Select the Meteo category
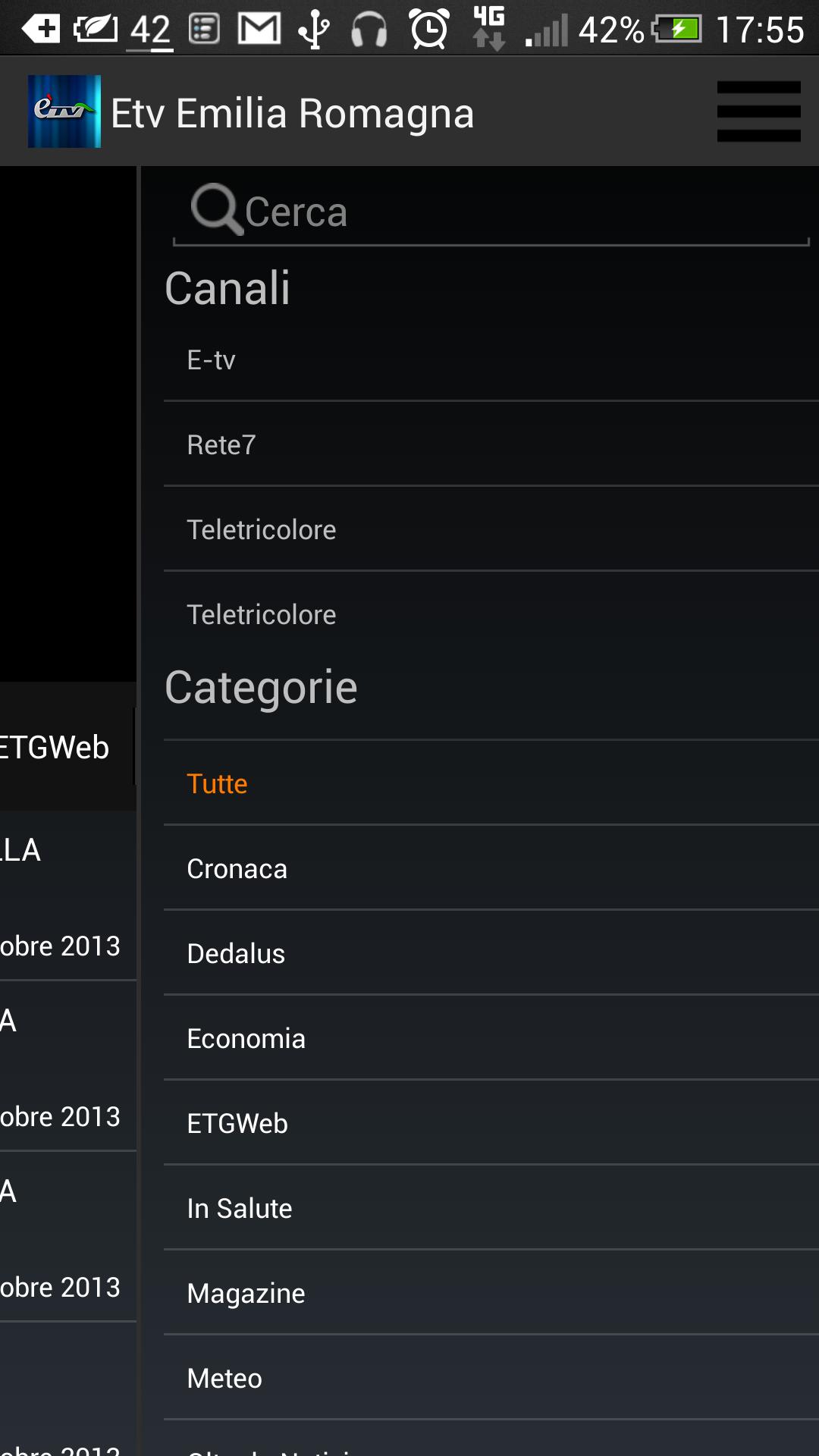Image resolution: width=819 pixels, height=1456 pixels. [x=224, y=1377]
